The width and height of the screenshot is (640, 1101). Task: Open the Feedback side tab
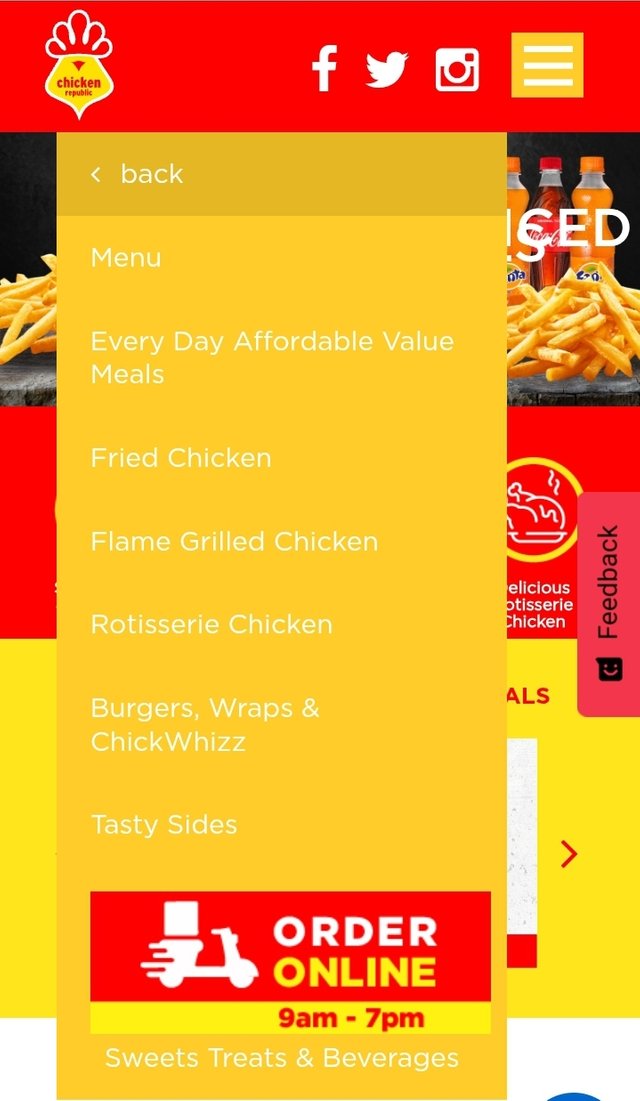click(608, 603)
